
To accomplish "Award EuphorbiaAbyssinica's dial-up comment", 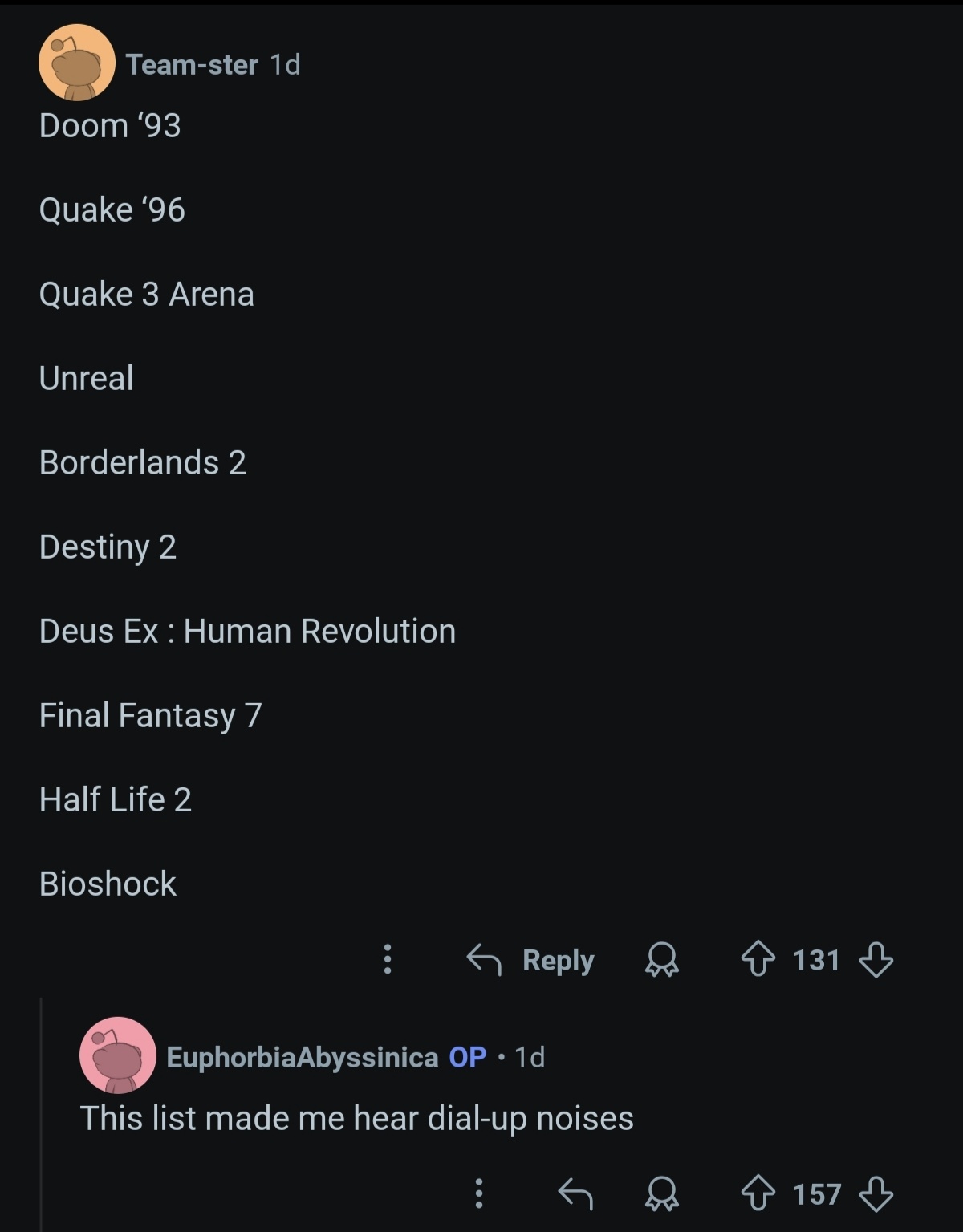I will (661, 1193).
